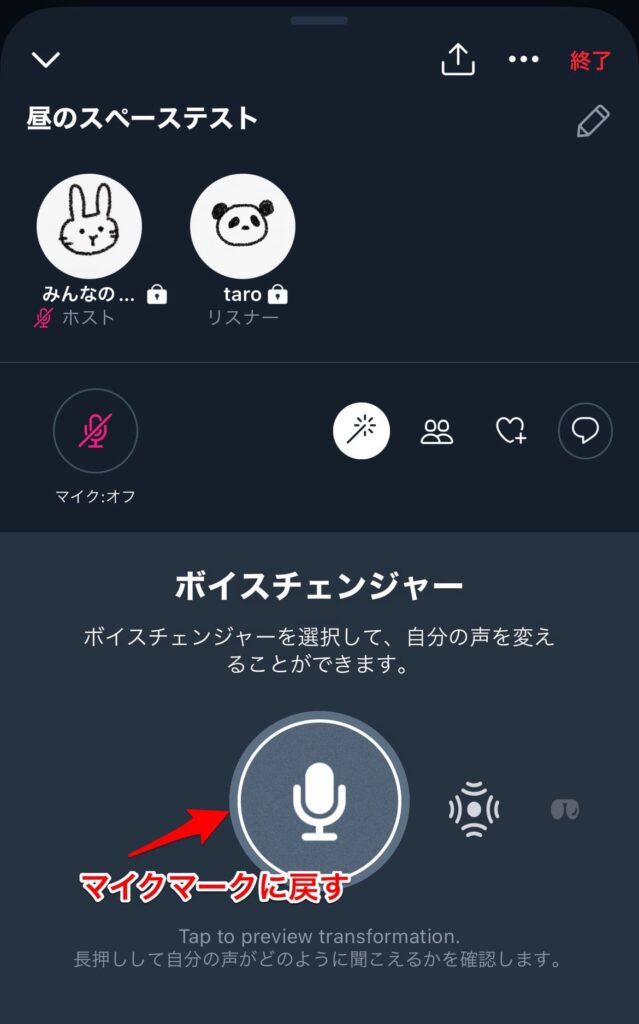
Task: Collapse the Space with the down chevron
Action: tap(46, 60)
